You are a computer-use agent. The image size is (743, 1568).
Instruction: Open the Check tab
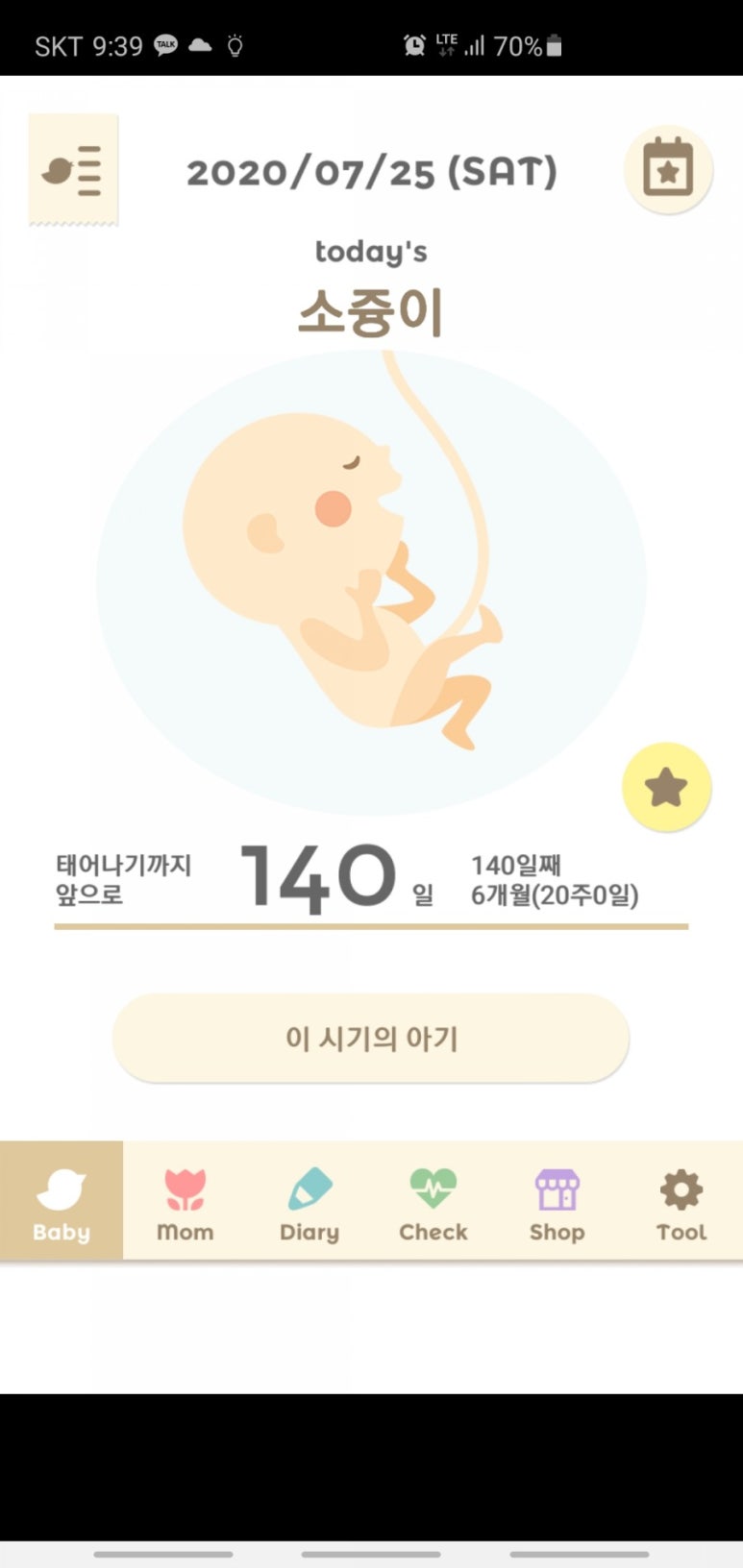pos(433,1201)
